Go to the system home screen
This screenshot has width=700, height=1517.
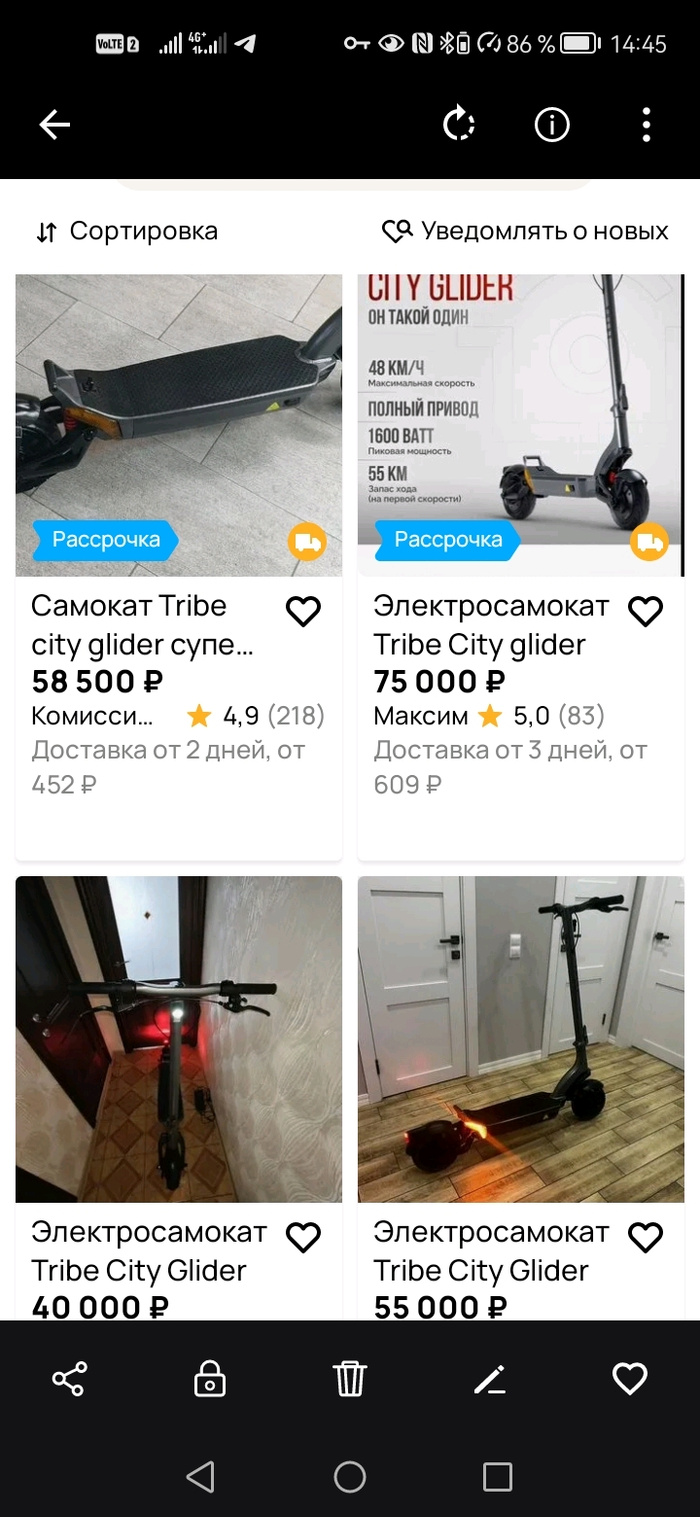point(349,1477)
